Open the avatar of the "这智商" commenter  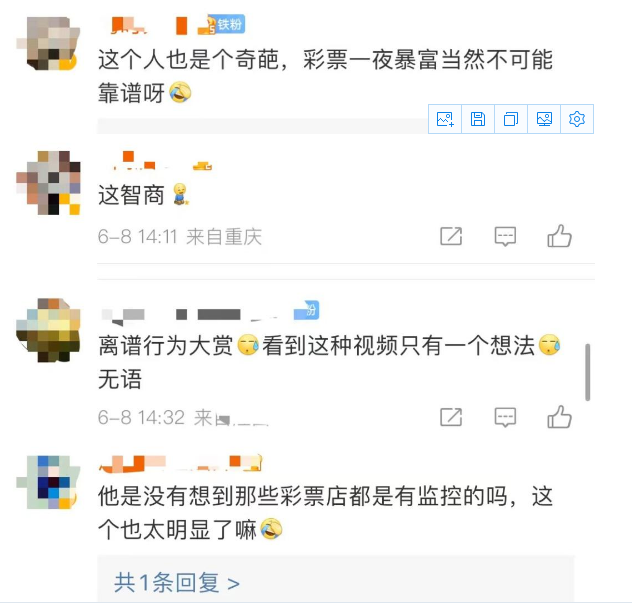[x=49, y=182]
